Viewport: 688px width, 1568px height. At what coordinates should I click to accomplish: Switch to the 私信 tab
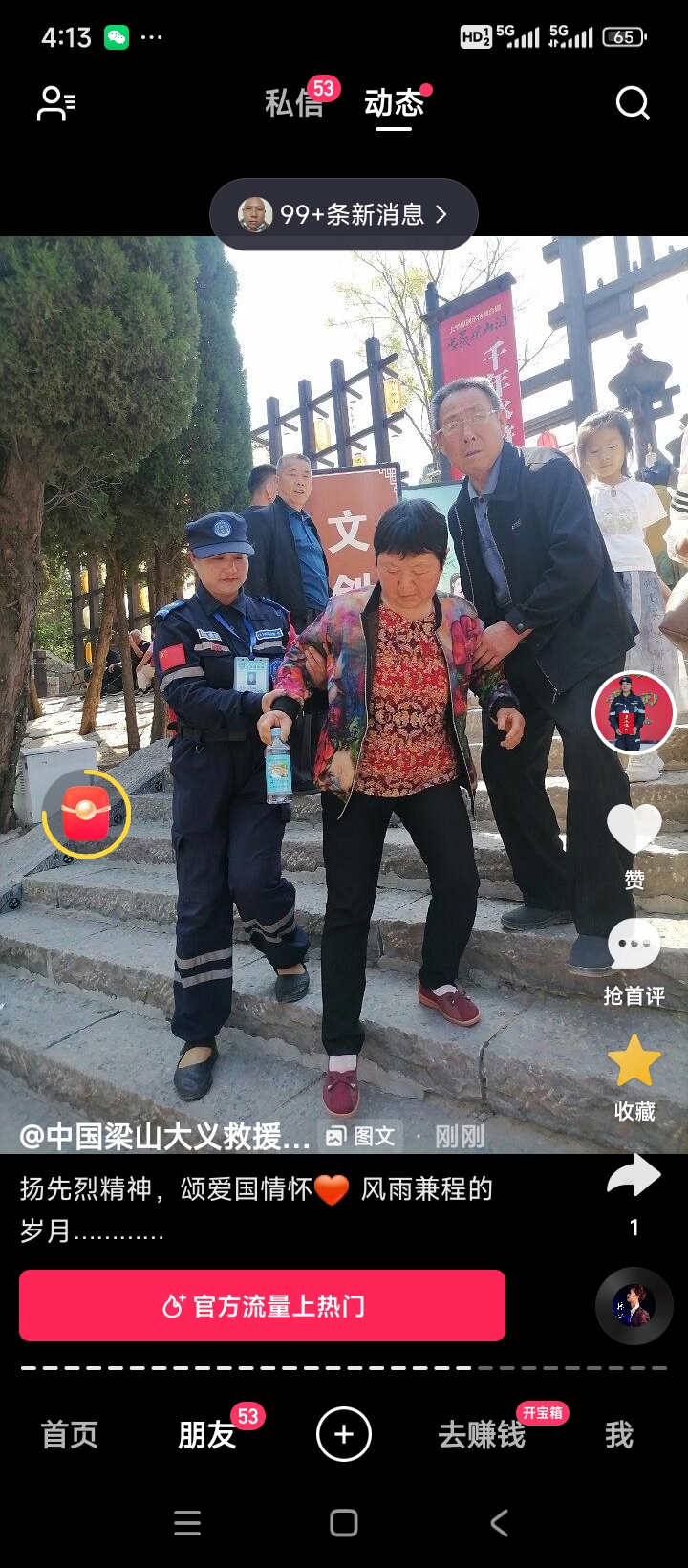tap(293, 103)
